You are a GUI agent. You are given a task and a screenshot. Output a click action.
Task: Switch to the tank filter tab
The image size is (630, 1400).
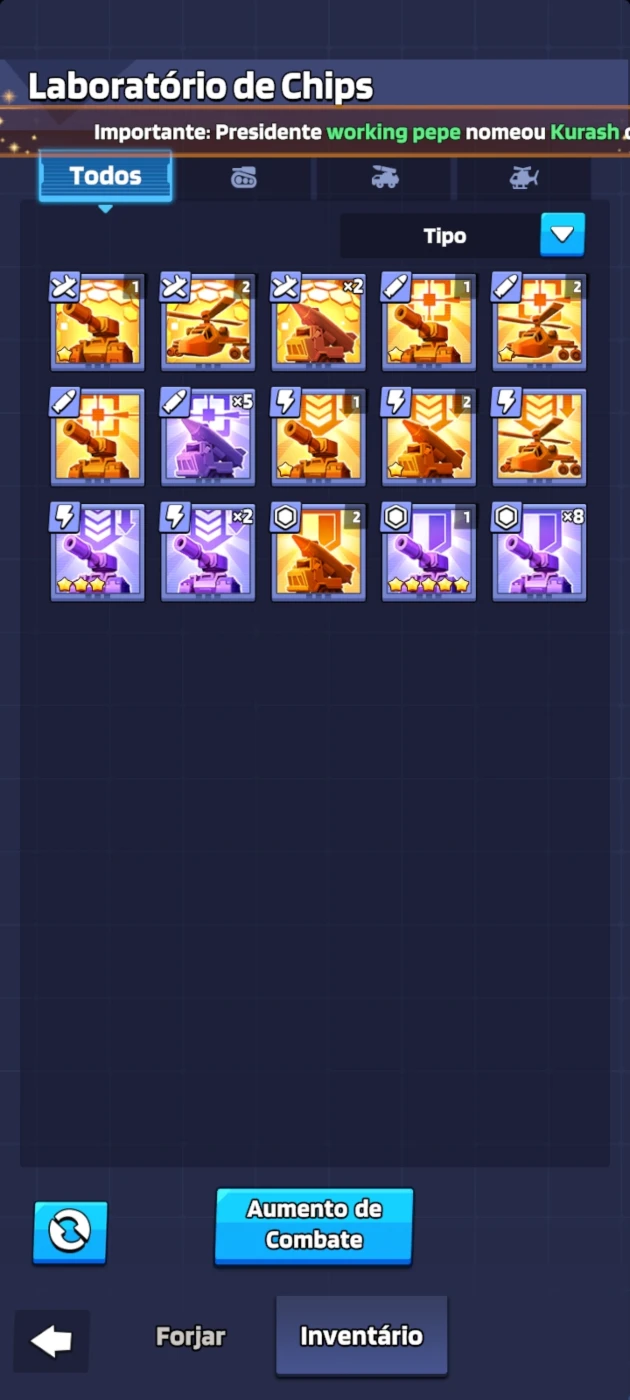243,178
